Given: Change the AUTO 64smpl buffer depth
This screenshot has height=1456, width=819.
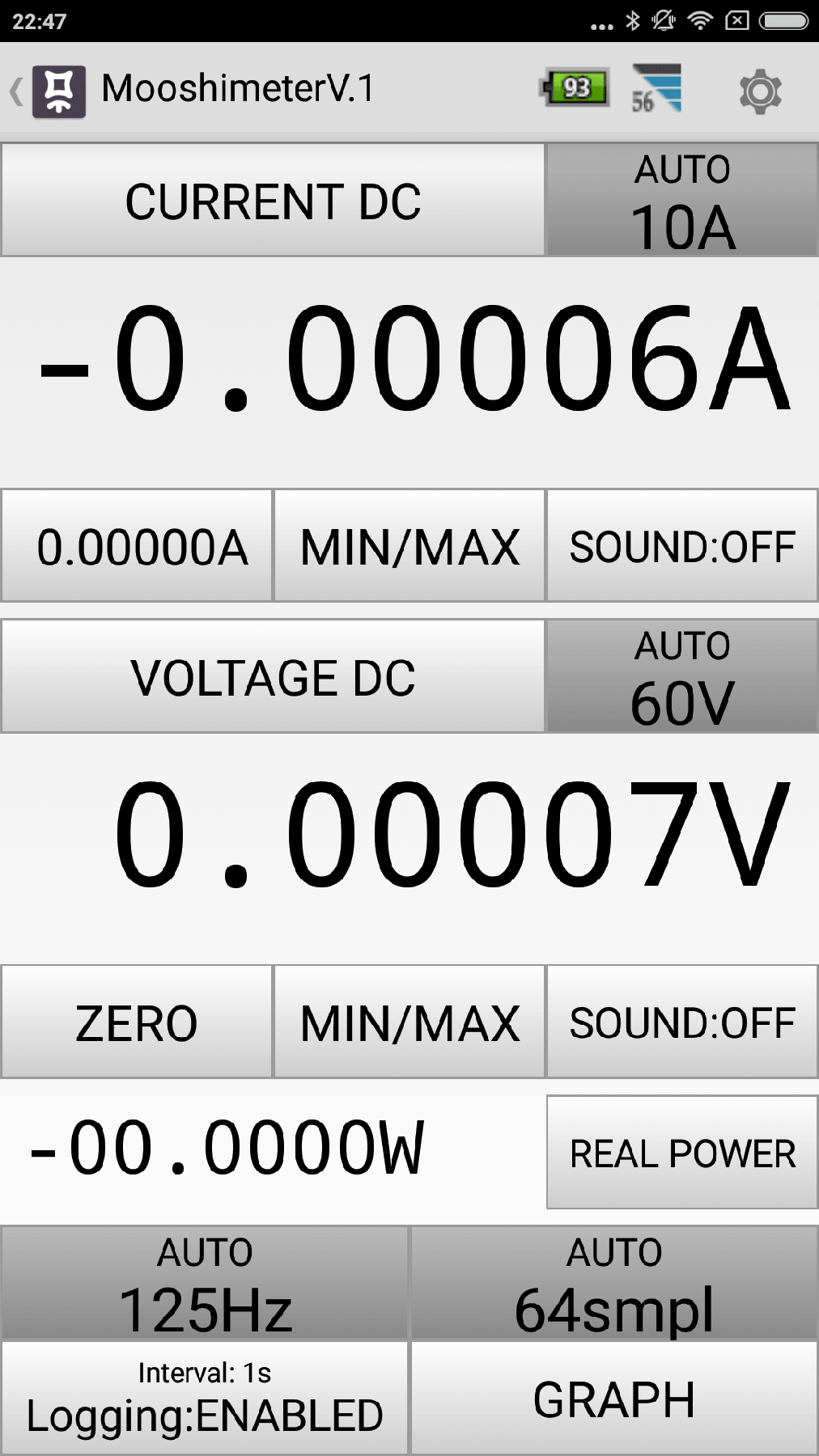Looking at the screenshot, I should pos(614,1284).
